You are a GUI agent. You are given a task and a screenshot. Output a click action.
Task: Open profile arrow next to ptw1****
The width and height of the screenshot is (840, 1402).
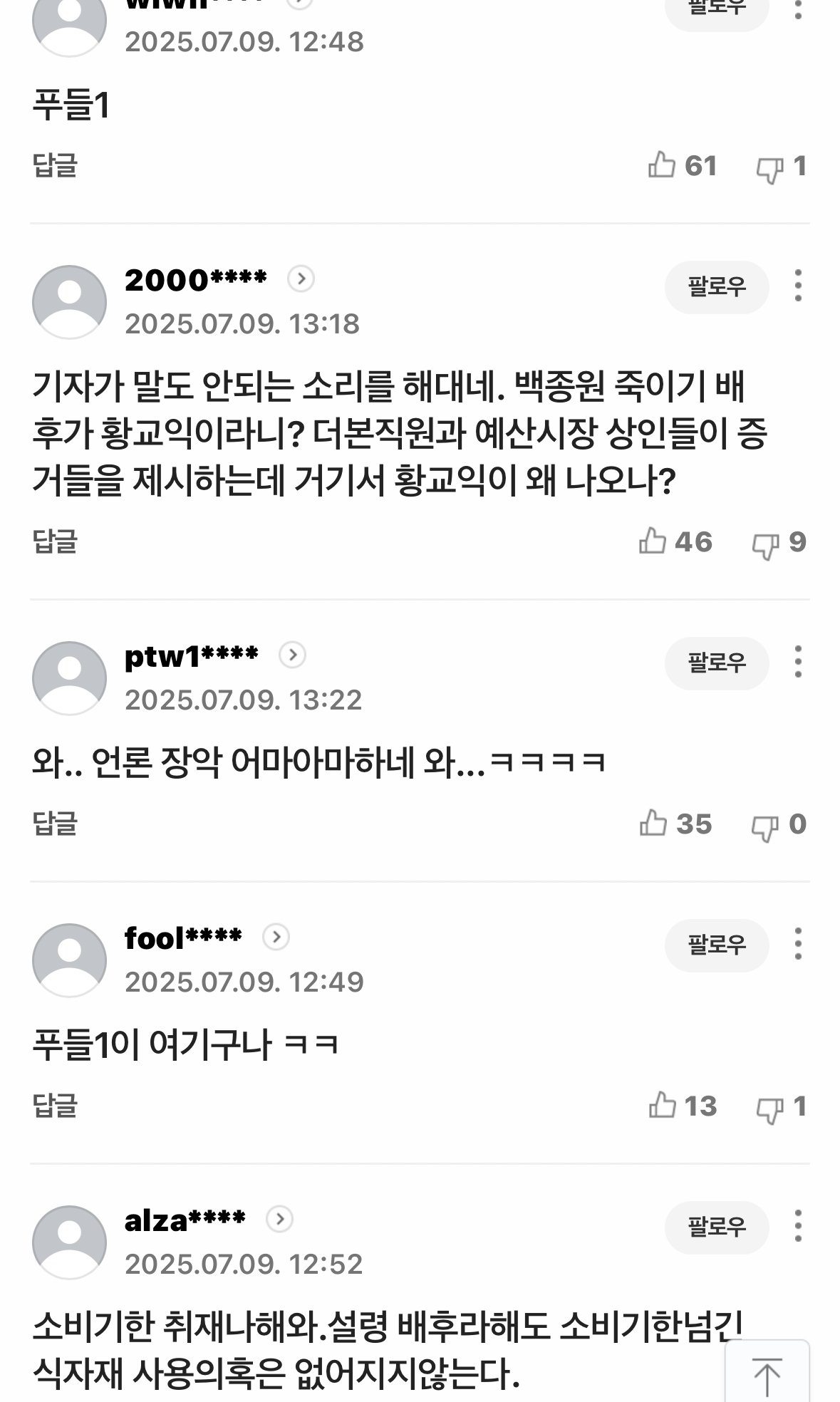[x=292, y=655]
